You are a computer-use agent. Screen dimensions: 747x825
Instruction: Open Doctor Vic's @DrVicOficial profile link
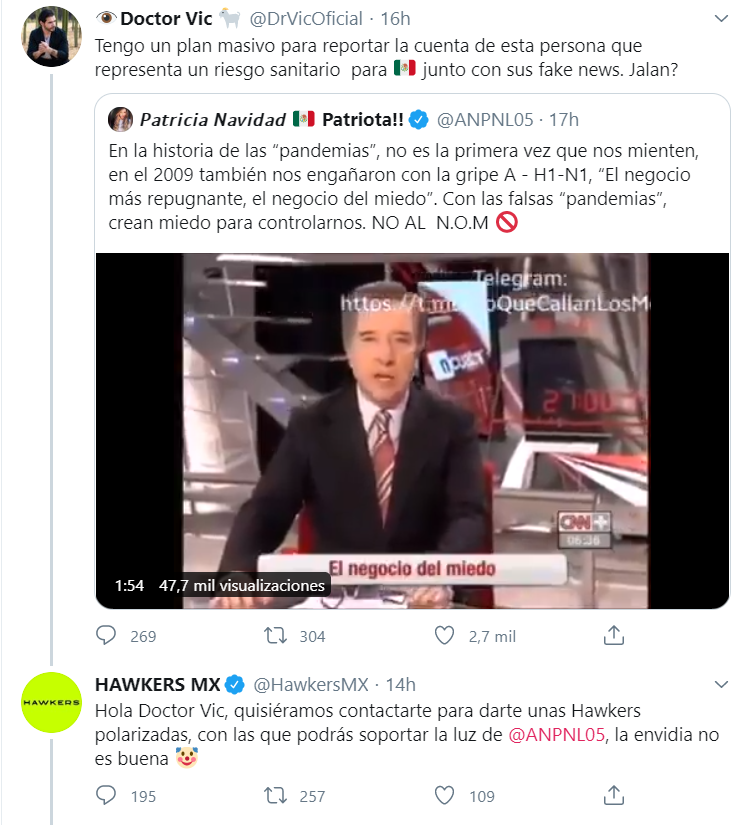(305, 19)
